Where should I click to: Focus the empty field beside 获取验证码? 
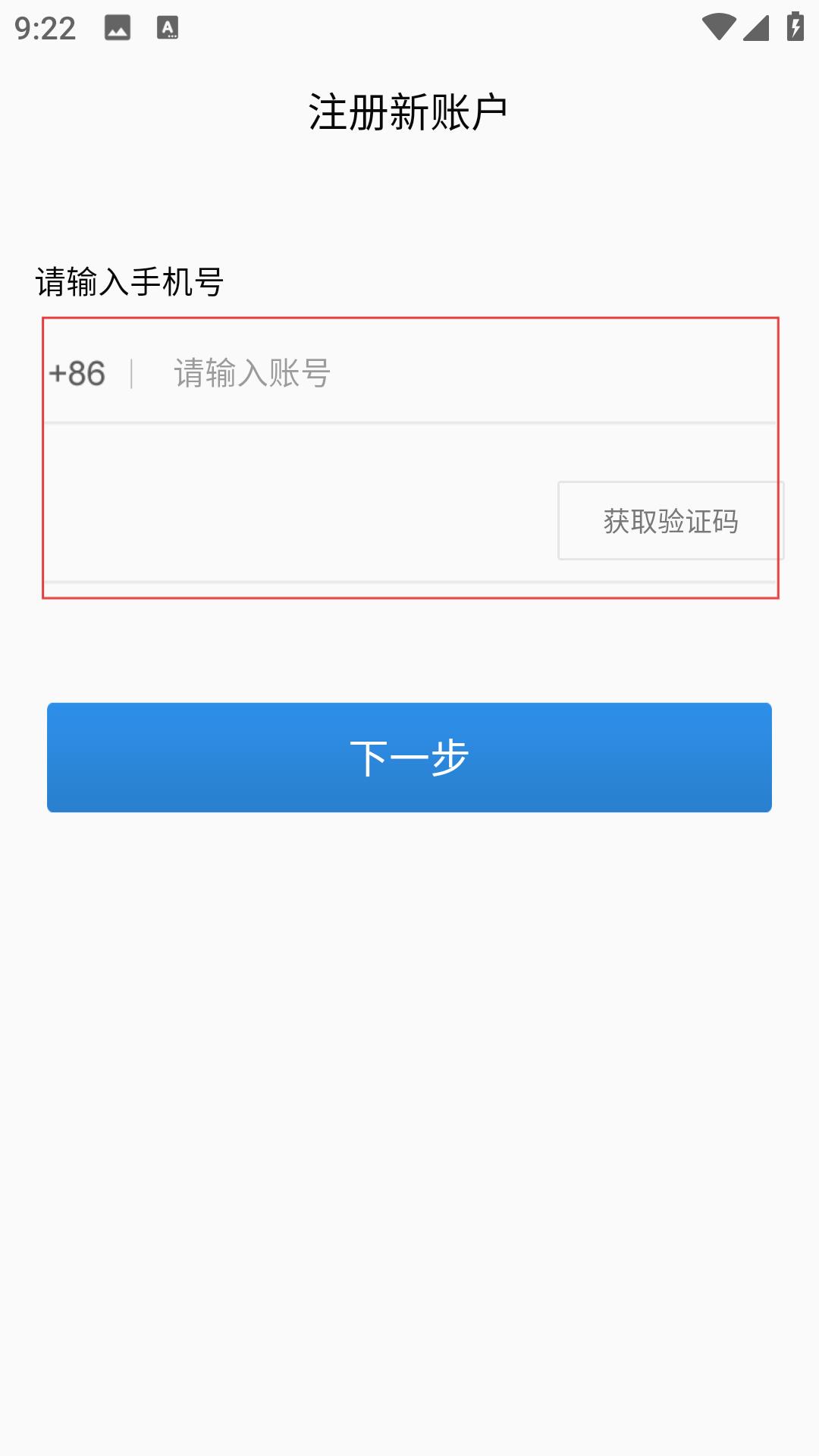pos(301,521)
